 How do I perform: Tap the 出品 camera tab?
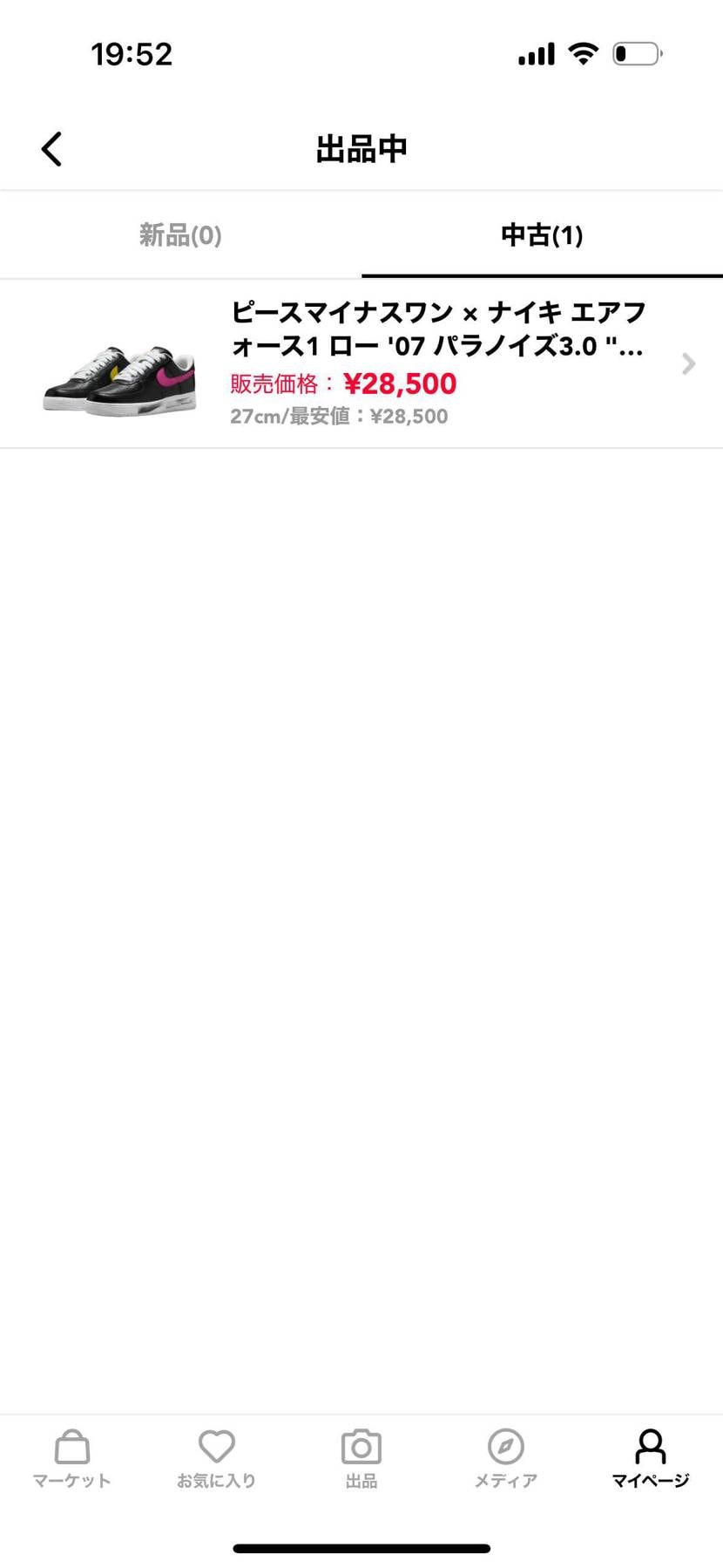click(361, 1459)
